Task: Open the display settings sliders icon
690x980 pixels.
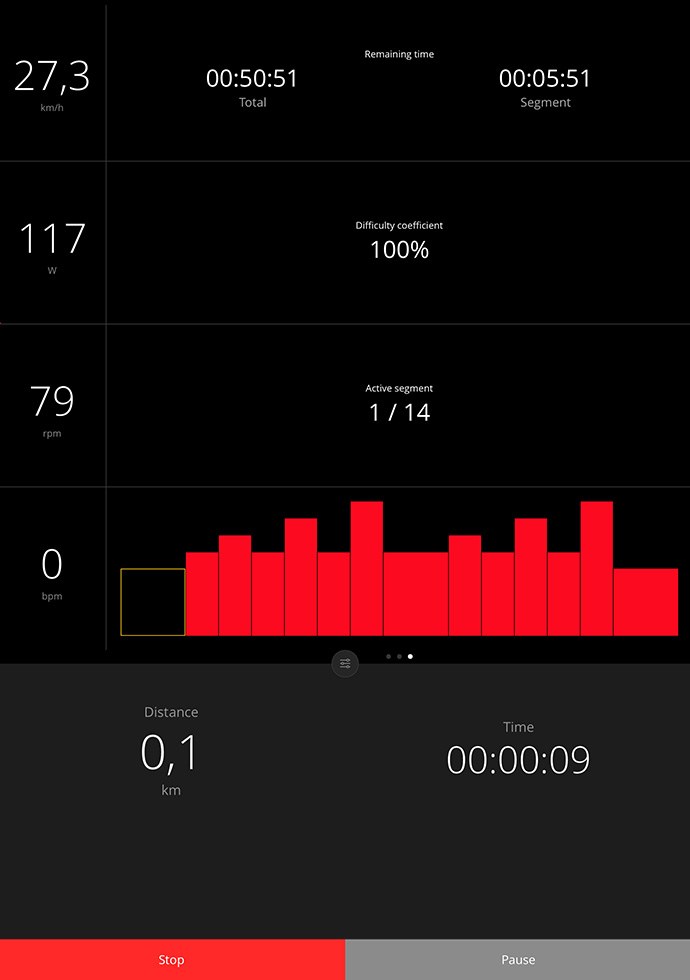Action: pyautogui.click(x=345, y=663)
